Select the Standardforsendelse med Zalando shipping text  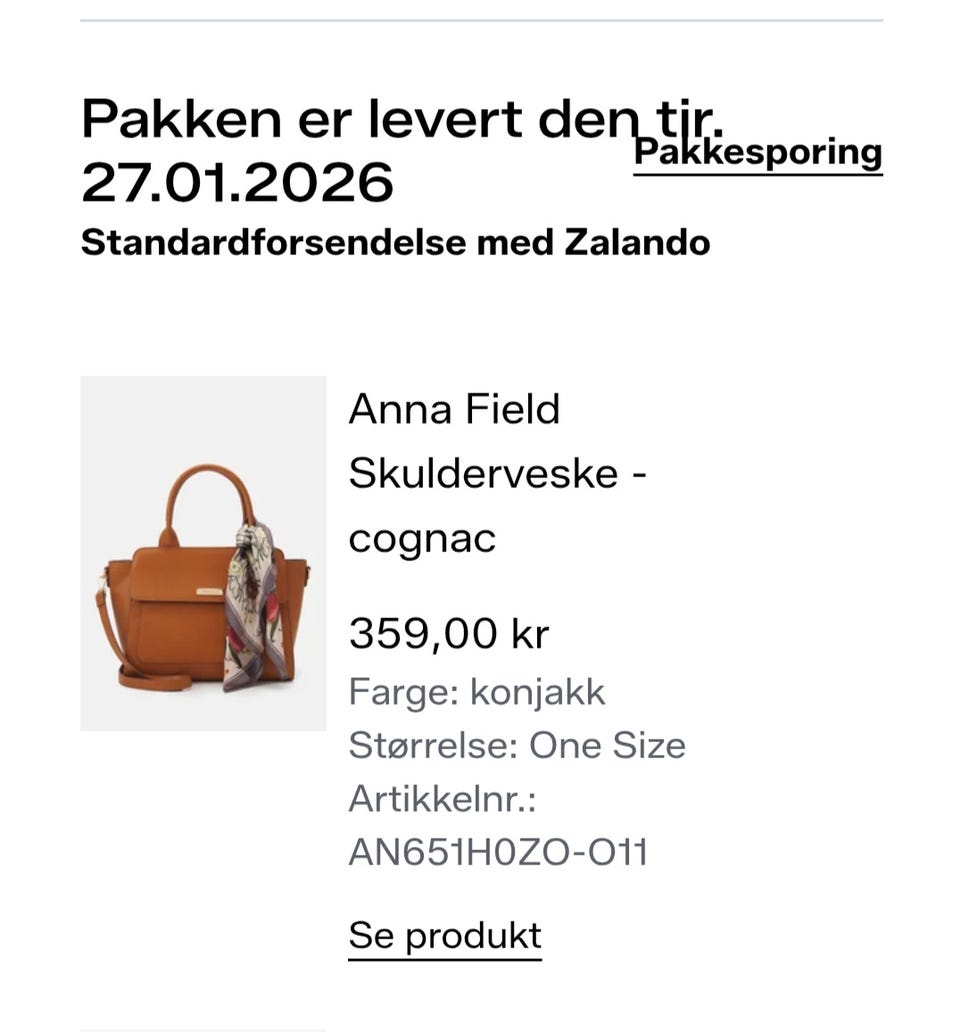point(396,240)
